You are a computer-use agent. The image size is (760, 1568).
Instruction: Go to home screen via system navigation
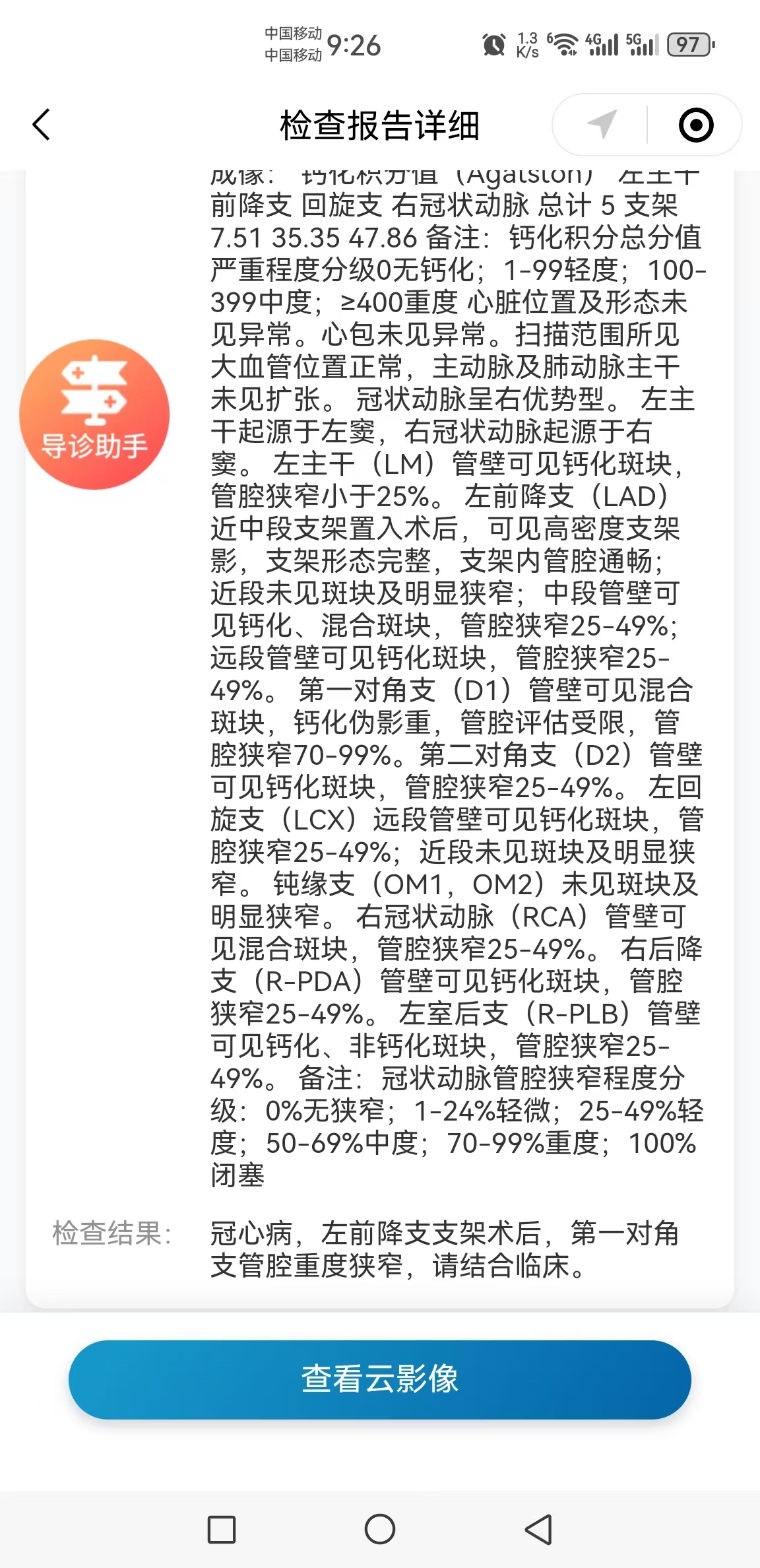tap(380, 1529)
